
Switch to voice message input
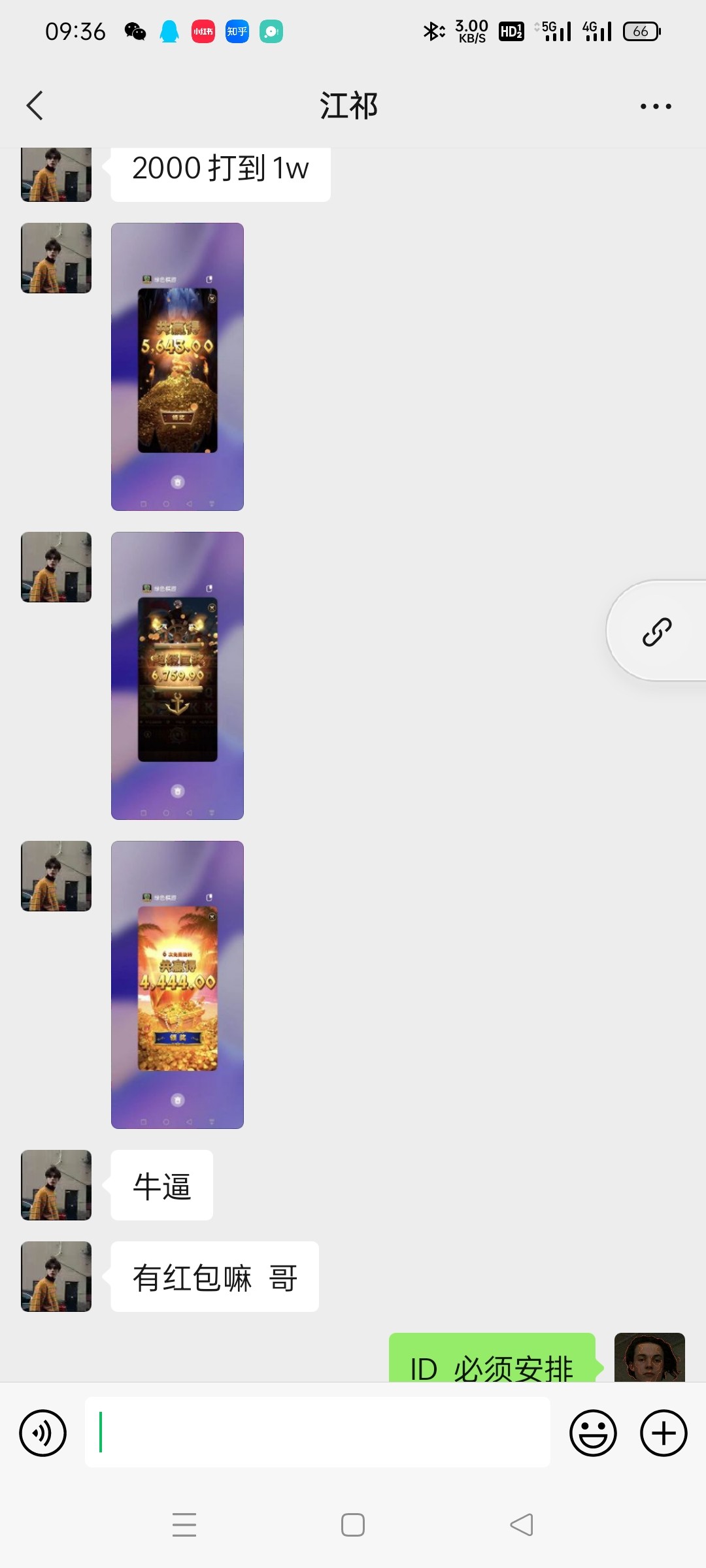point(43,1433)
